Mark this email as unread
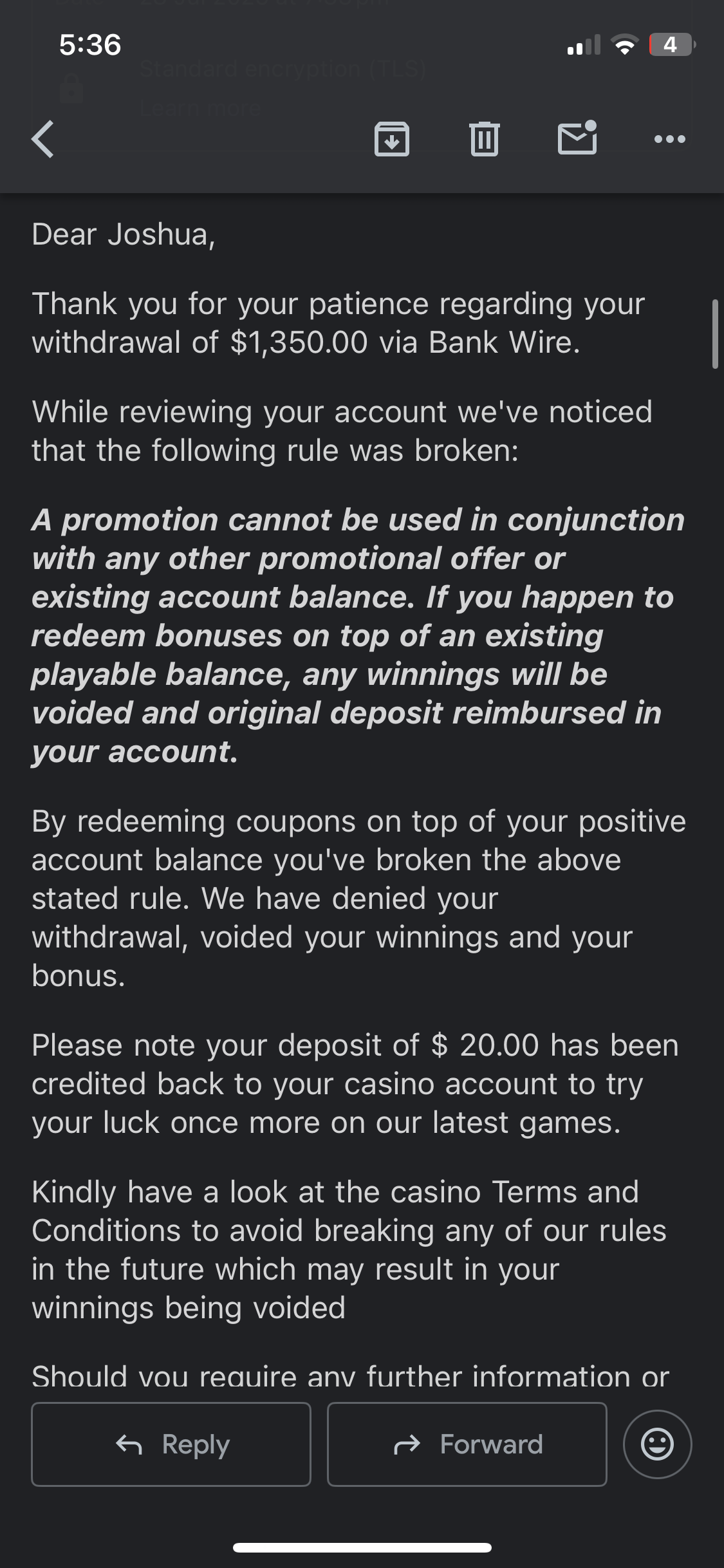 (x=577, y=138)
